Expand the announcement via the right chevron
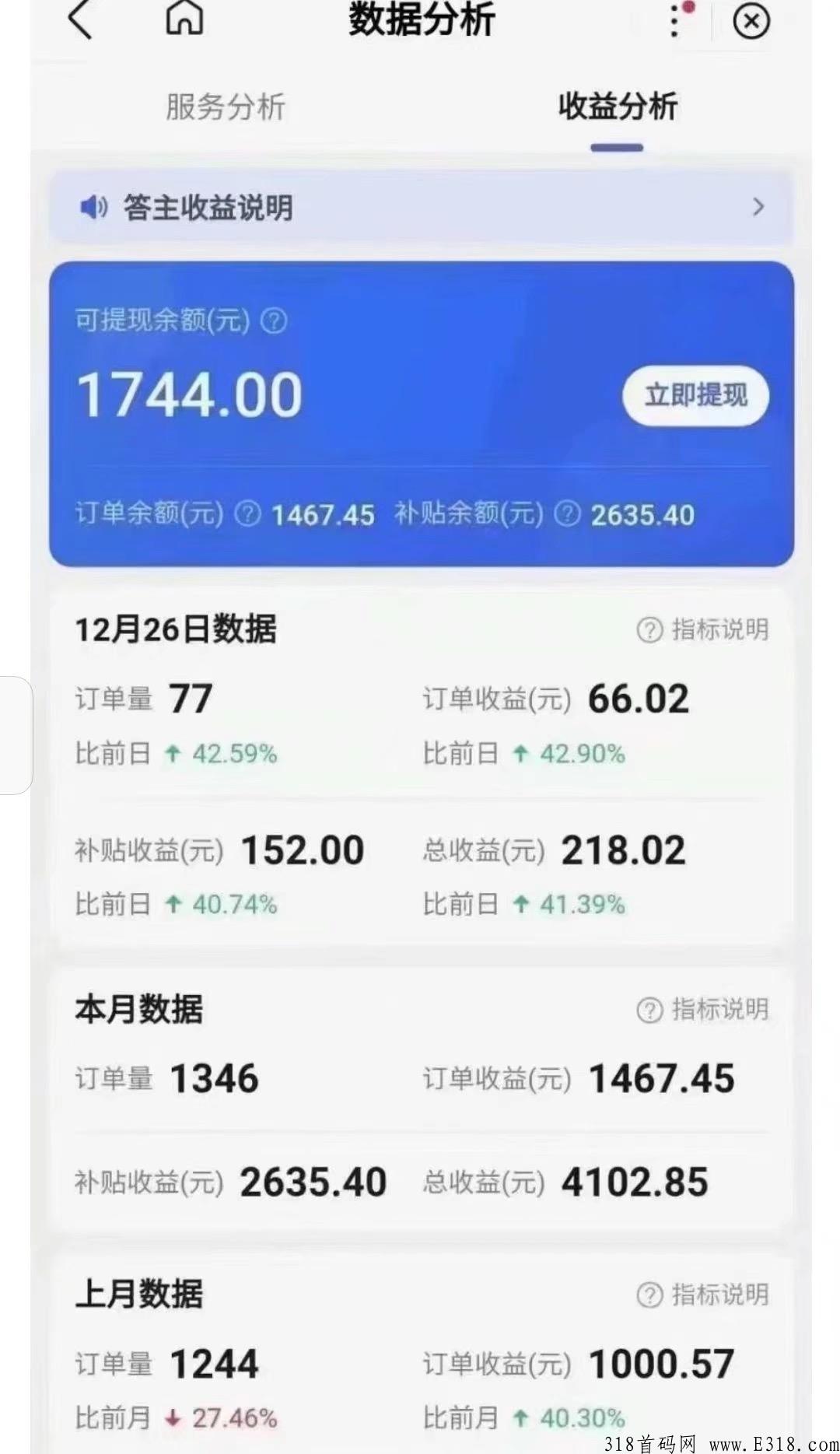The image size is (840, 1454). [x=760, y=208]
